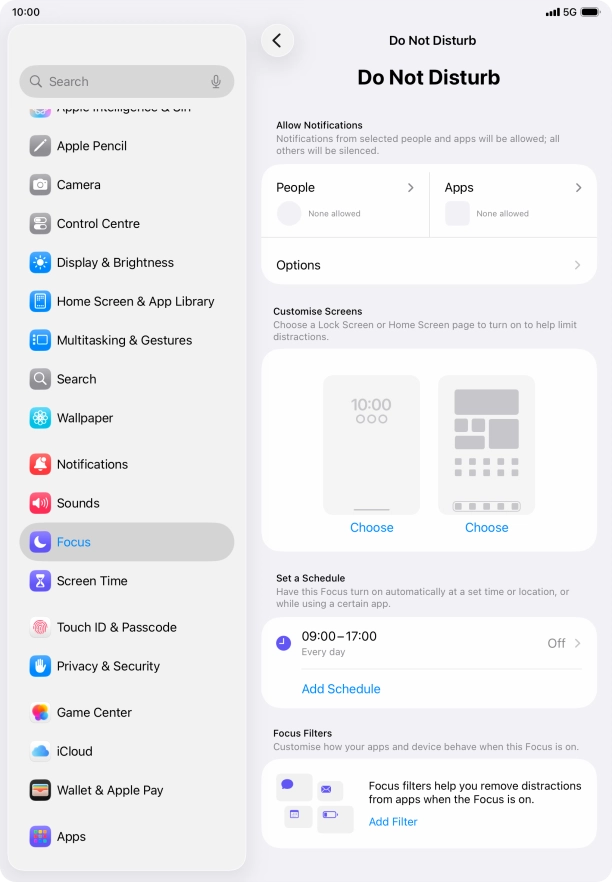Image resolution: width=612 pixels, height=882 pixels.
Task: Open iCloud settings
Action: (x=74, y=751)
